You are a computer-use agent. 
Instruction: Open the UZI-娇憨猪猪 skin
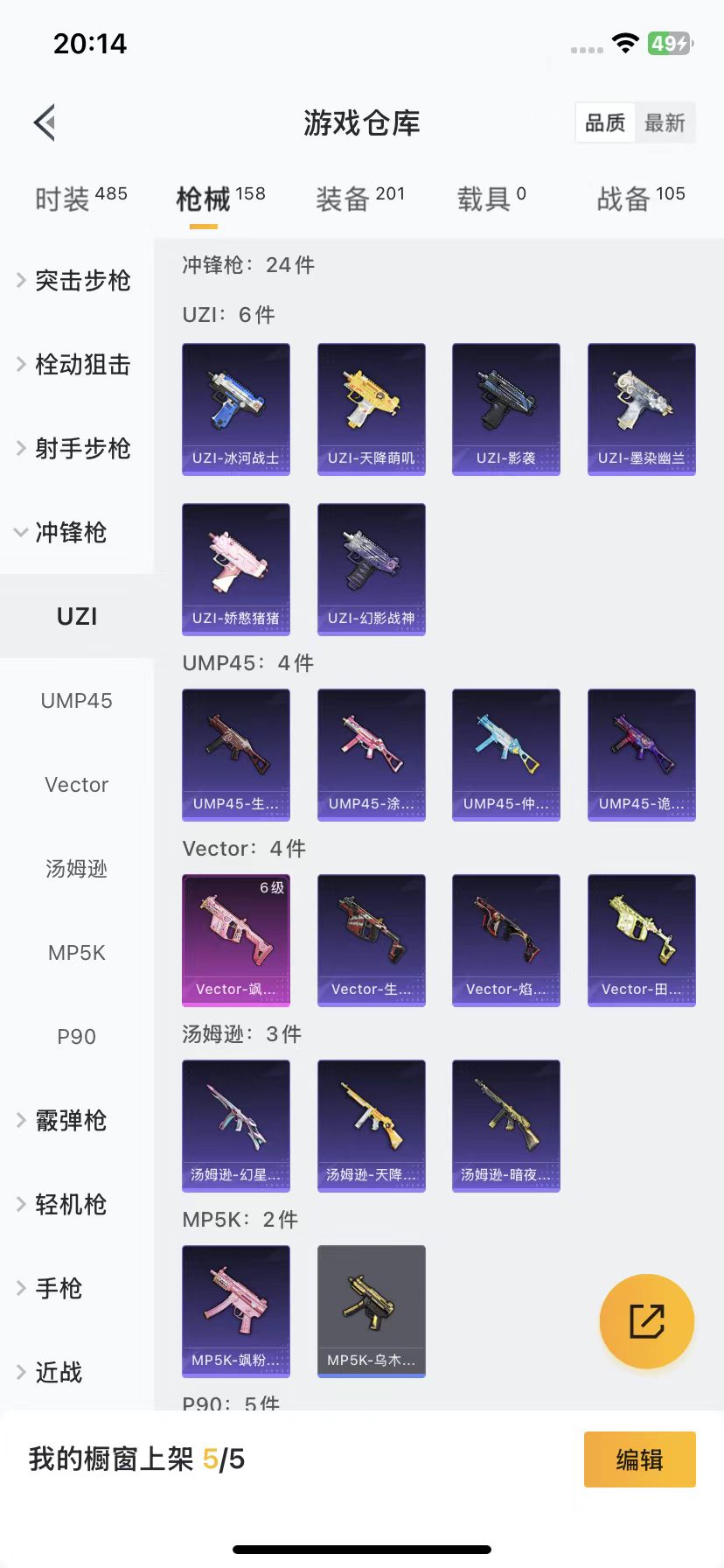236,569
